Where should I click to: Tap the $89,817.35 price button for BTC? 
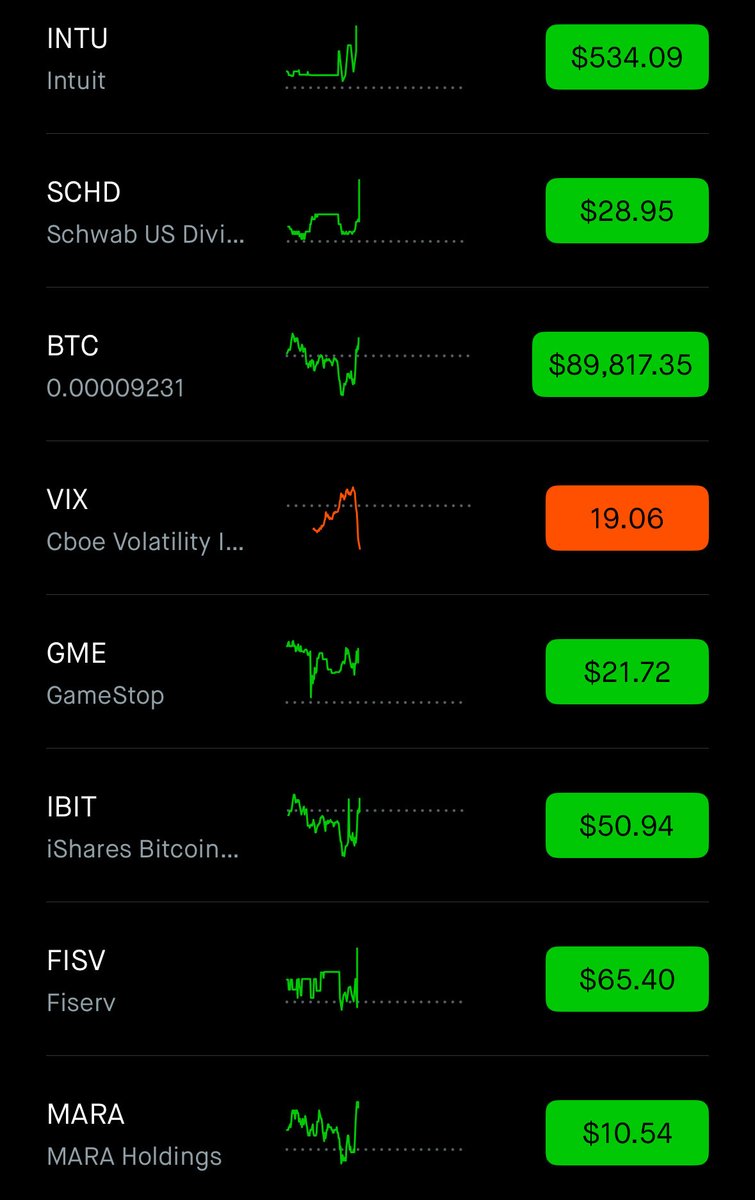620,365
